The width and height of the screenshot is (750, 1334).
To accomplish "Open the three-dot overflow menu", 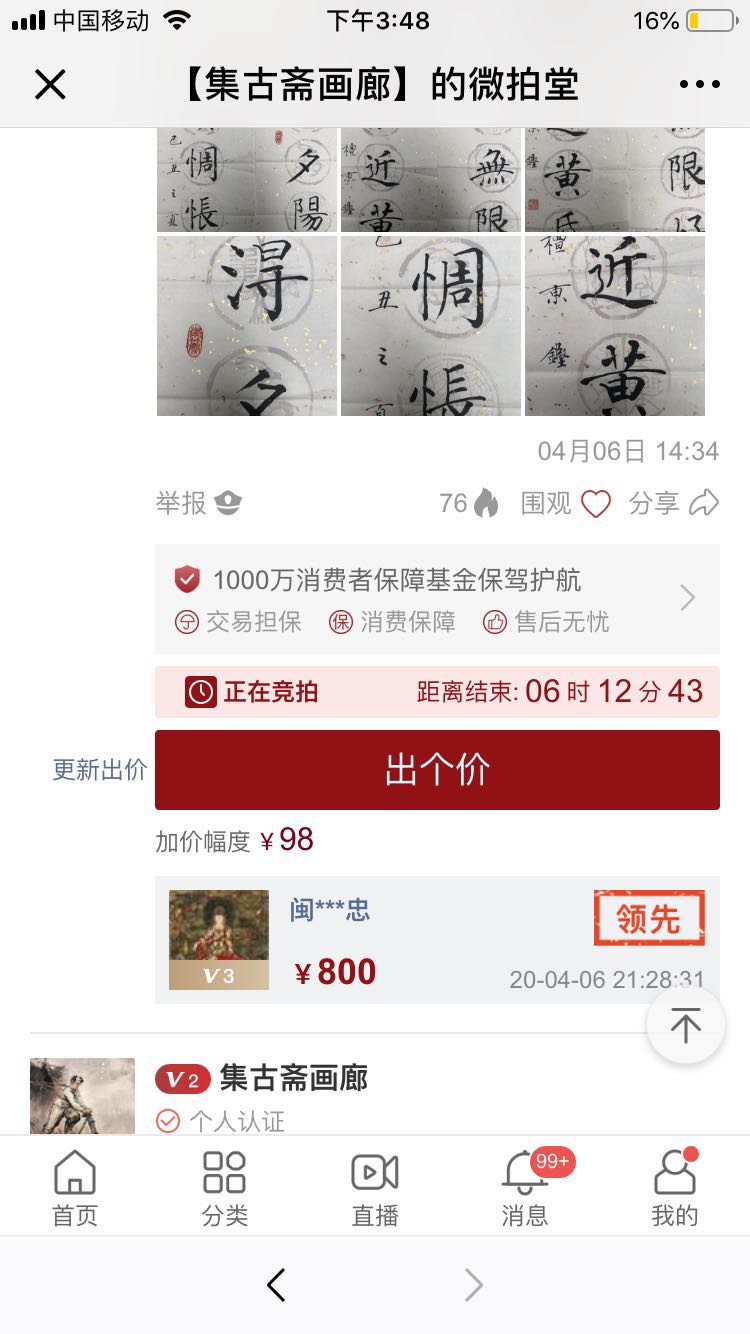I will click(699, 85).
